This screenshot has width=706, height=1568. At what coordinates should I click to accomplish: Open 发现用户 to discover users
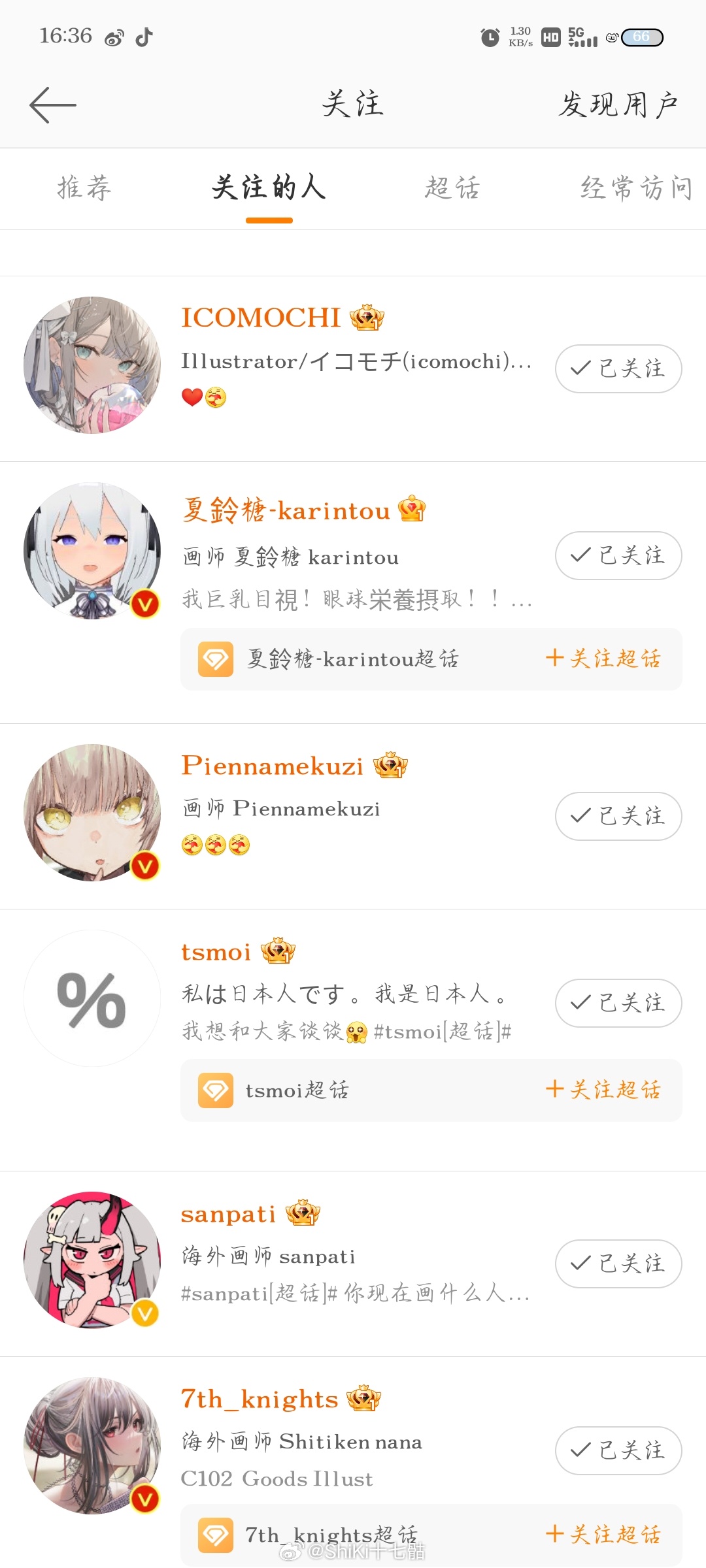[618, 105]
